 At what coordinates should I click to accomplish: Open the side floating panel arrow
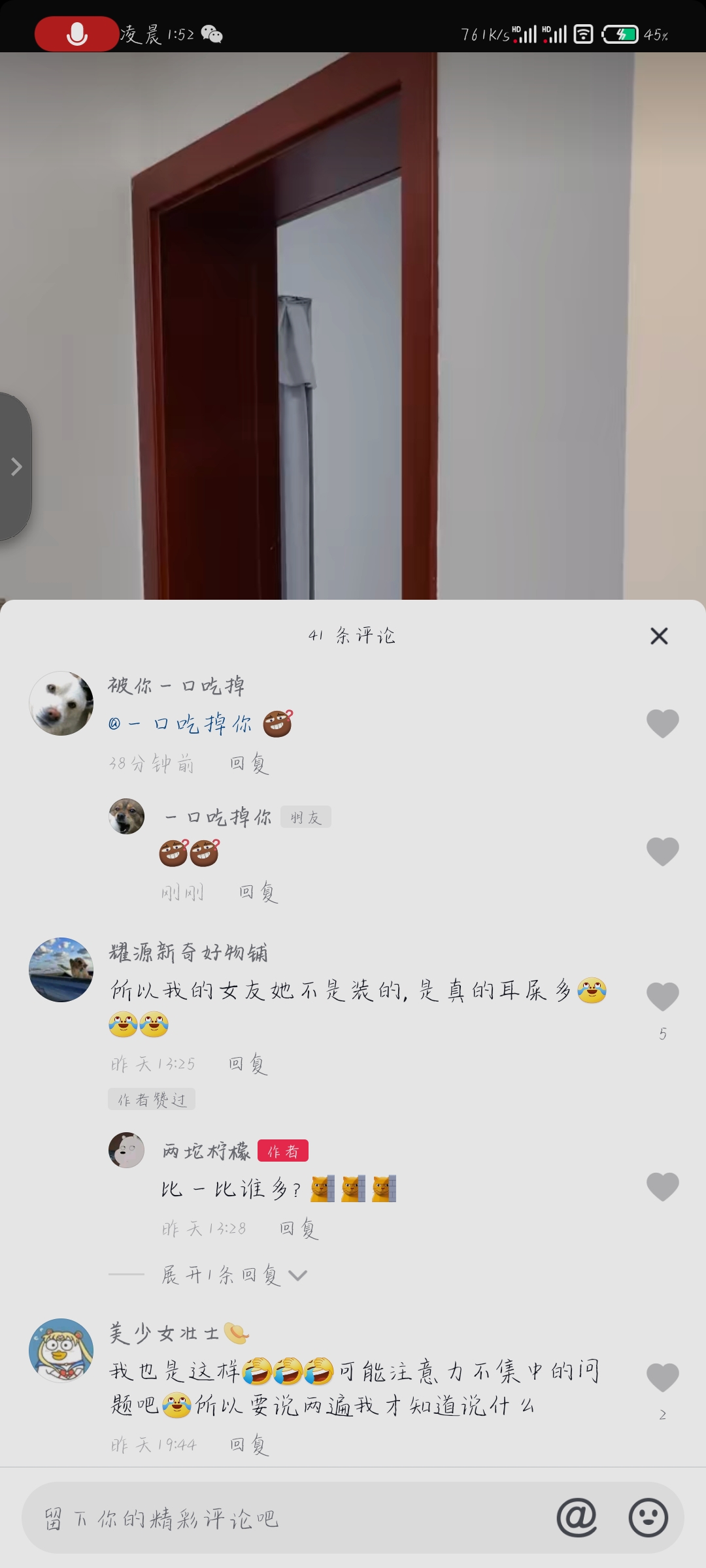click(16, 466)
